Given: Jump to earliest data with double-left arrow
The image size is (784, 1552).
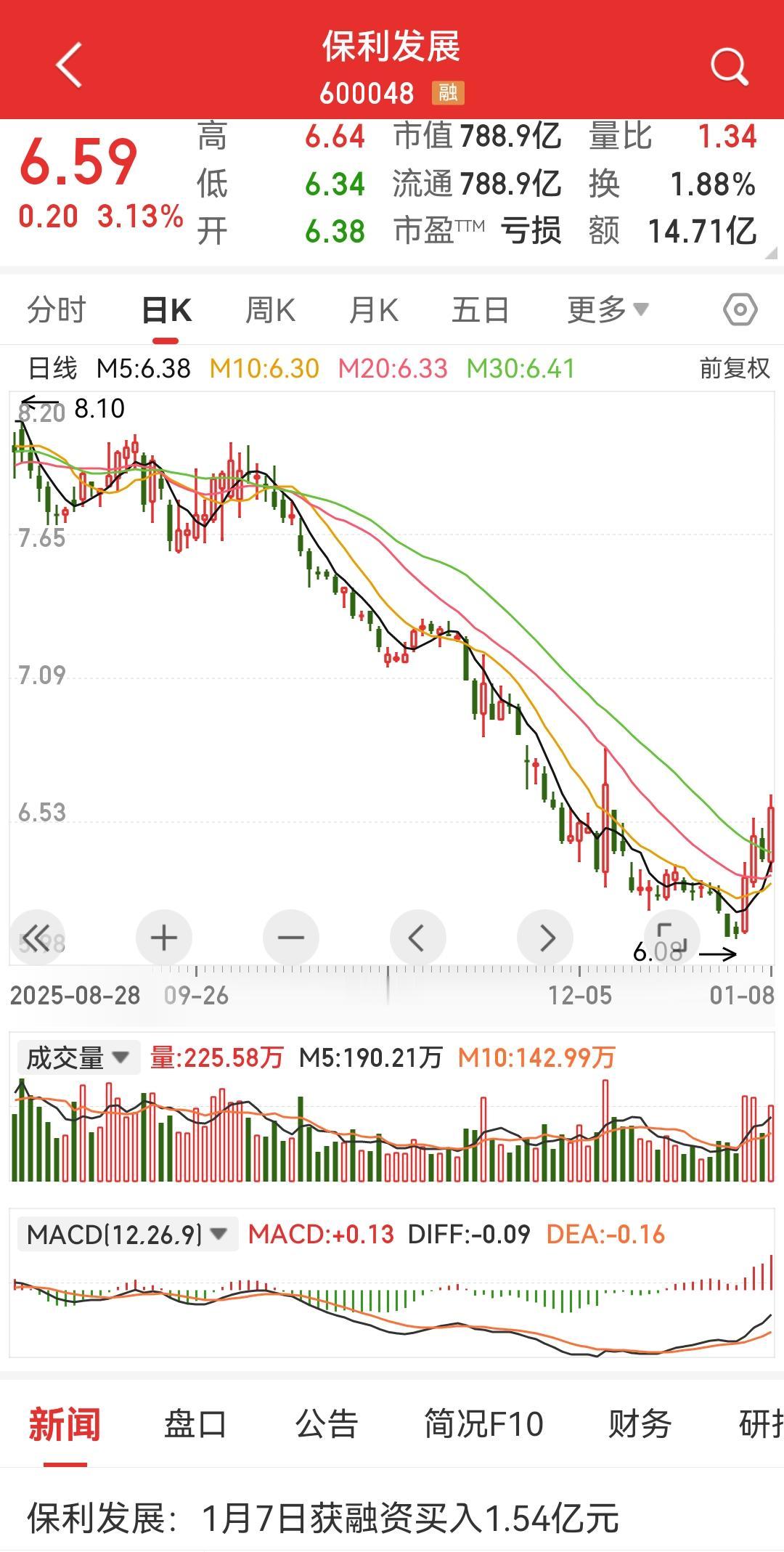Looking at the screenshot, I should point(37,938).
